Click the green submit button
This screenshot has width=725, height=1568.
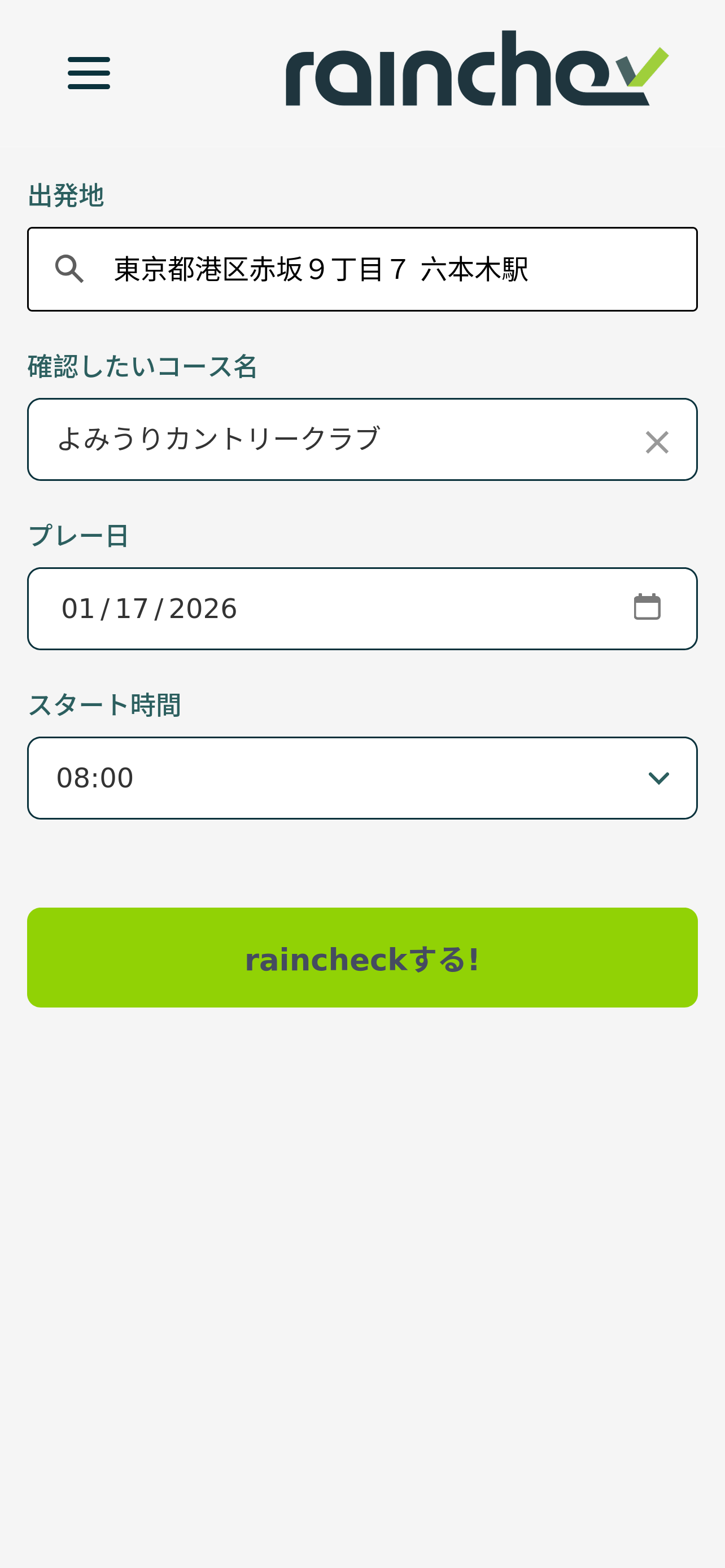point(362,957)
